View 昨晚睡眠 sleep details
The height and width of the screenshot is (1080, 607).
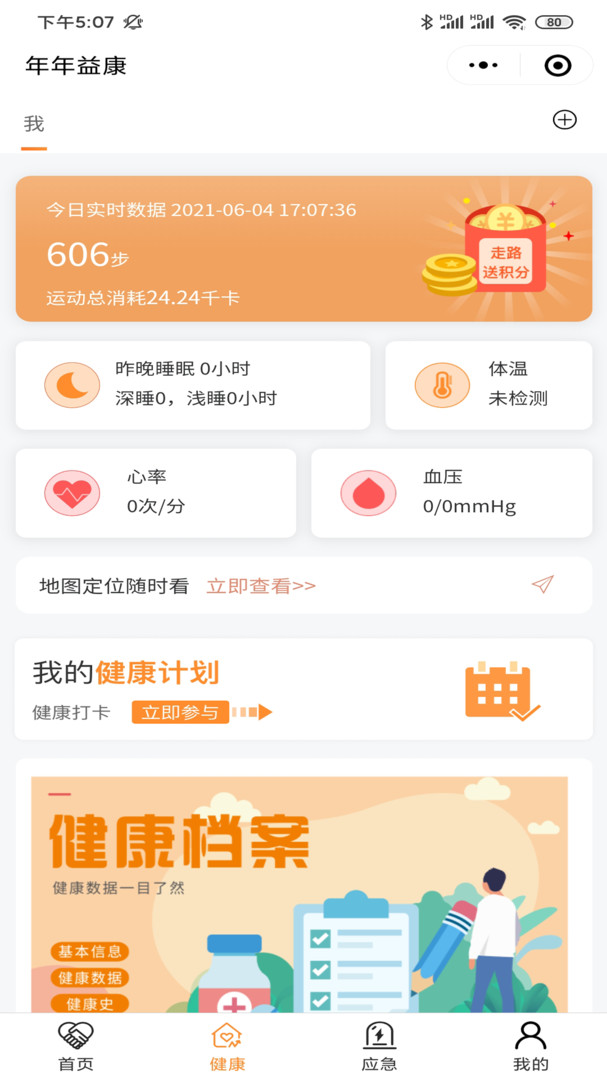(193, 385)
